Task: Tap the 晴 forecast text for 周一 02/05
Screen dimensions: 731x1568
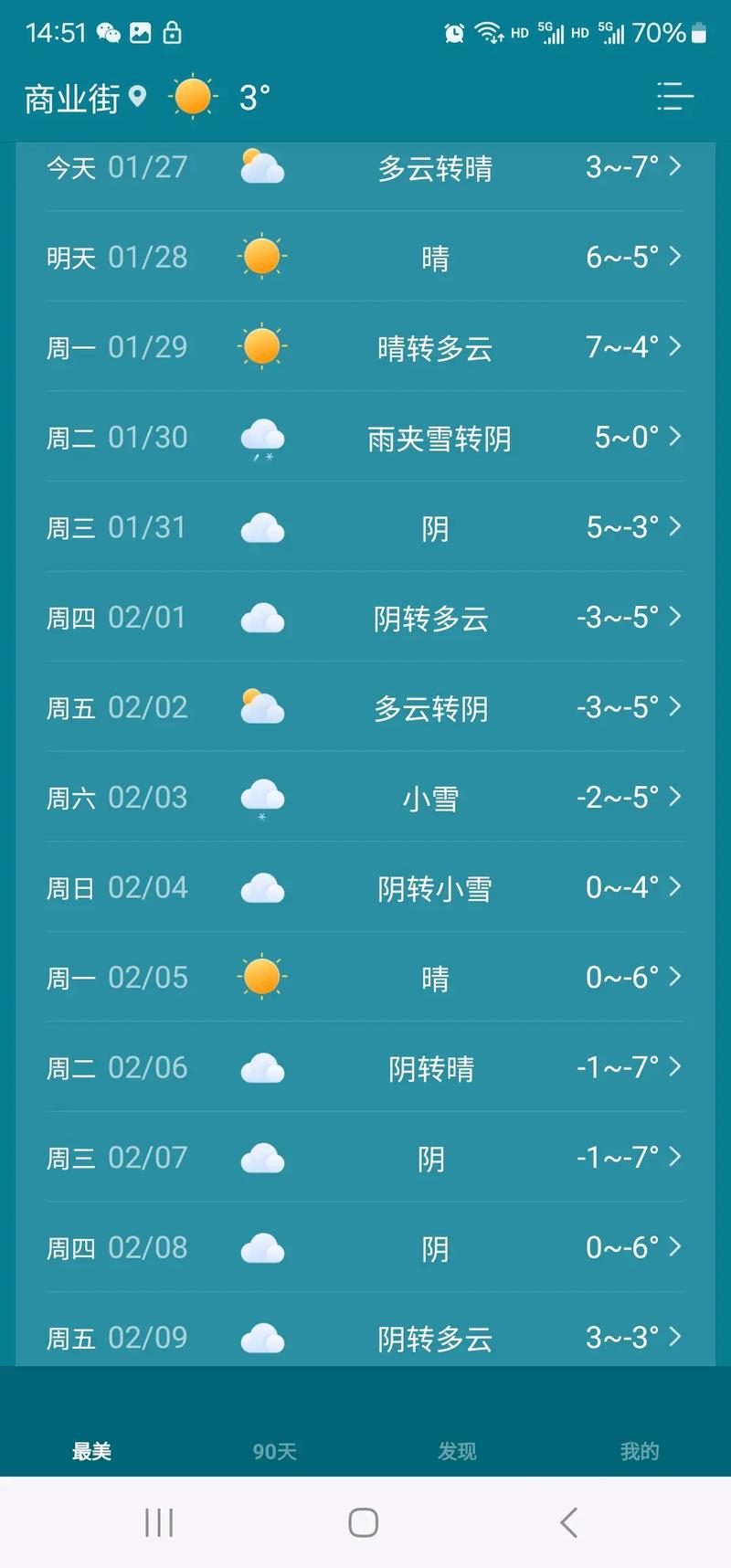Action: (434, 977)
